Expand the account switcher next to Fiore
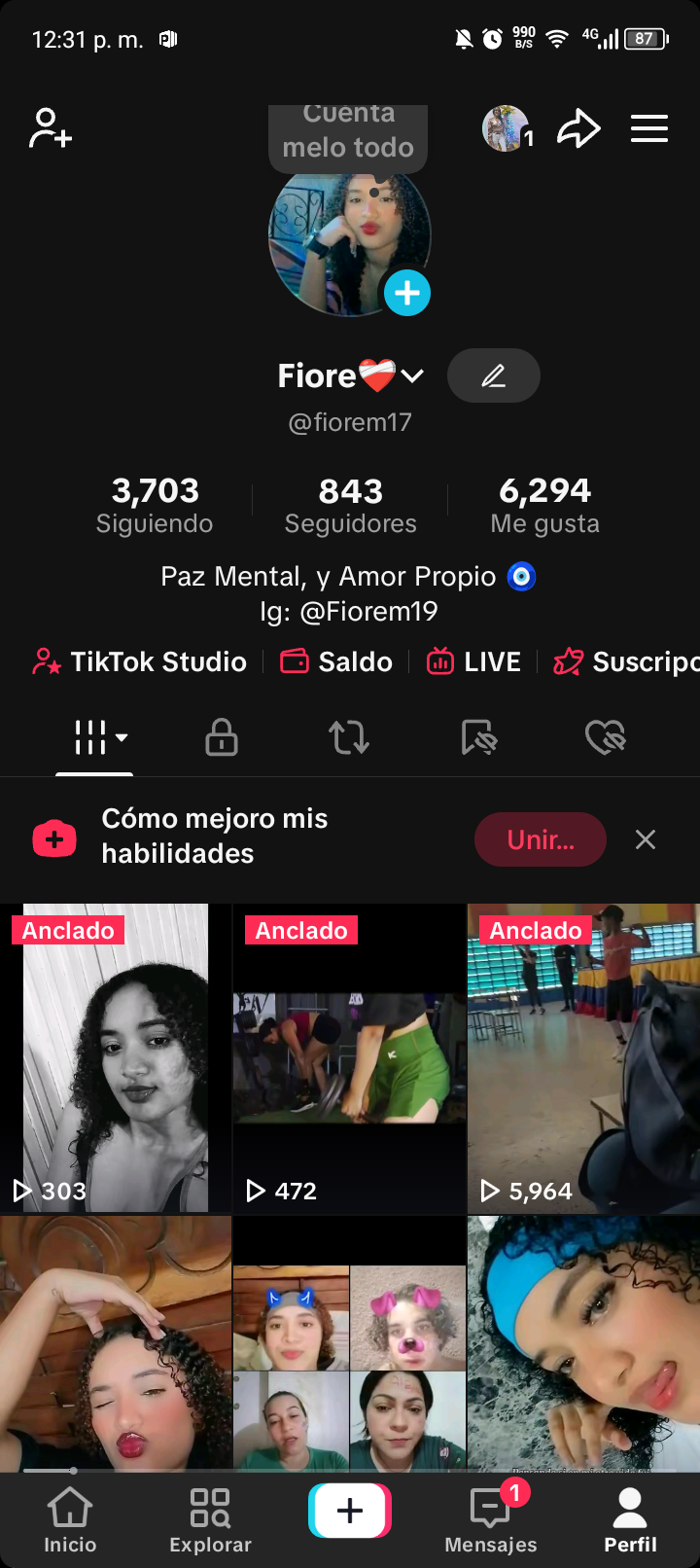The height and width of the screenshot is (1568, 700). click(x=412, y=376)
